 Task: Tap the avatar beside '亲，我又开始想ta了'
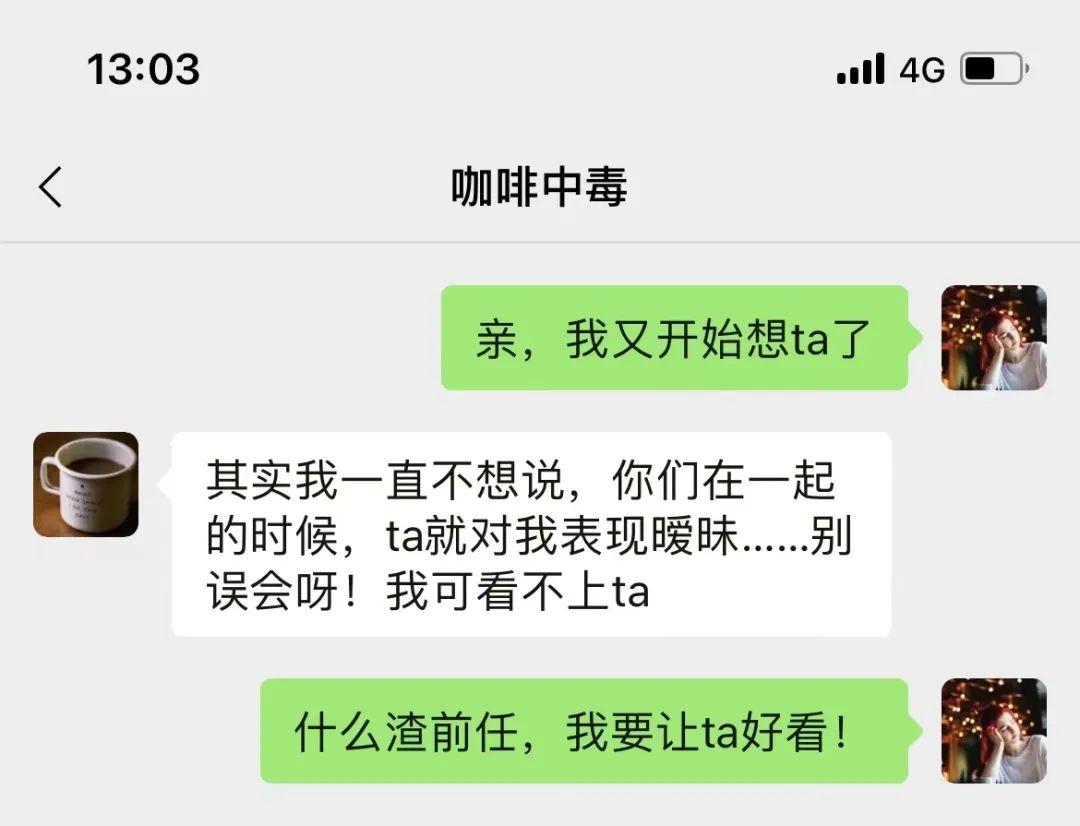(x=993, y=338)
